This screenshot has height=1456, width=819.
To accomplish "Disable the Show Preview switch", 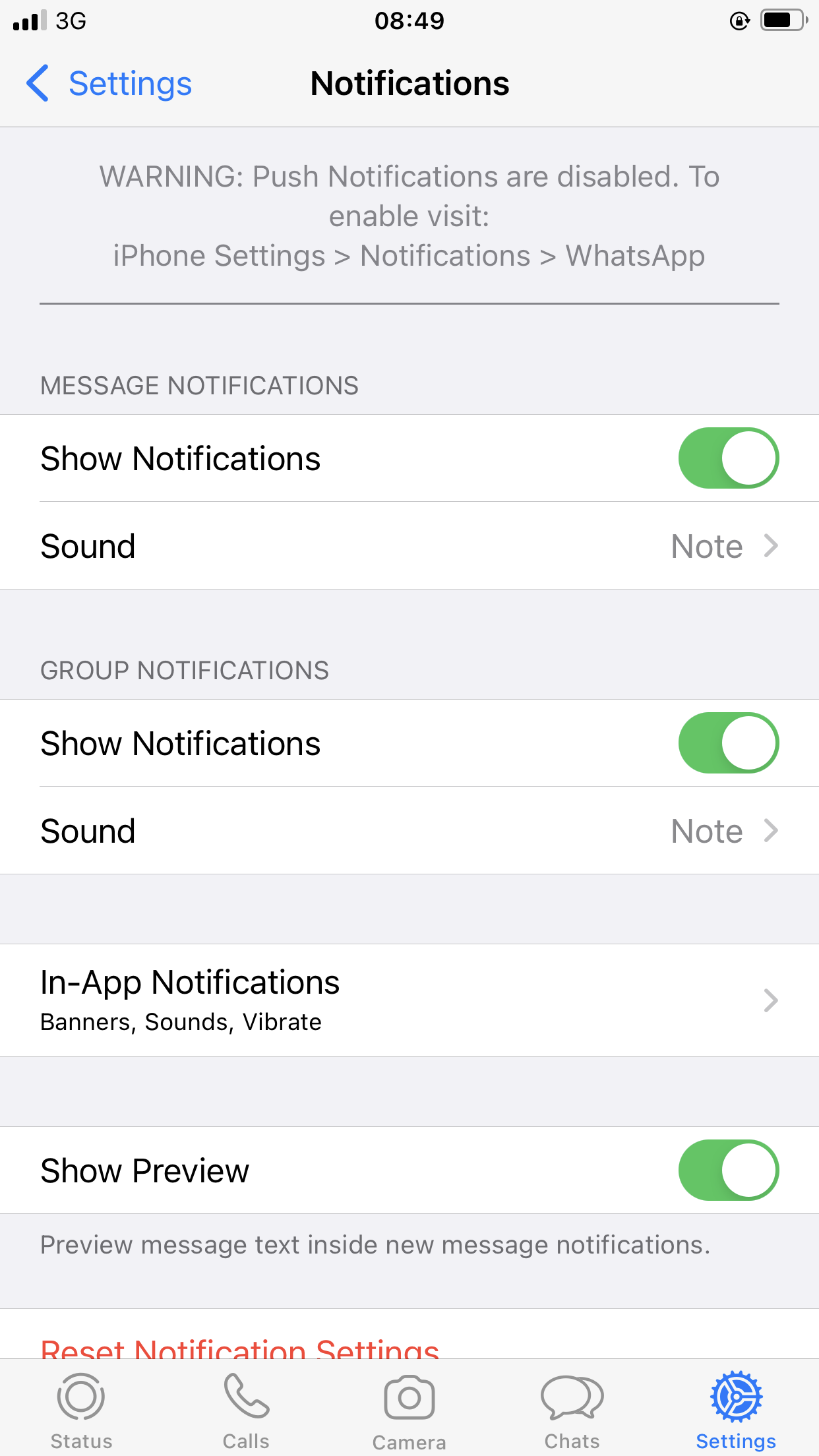I will [x=728, y=1170].
